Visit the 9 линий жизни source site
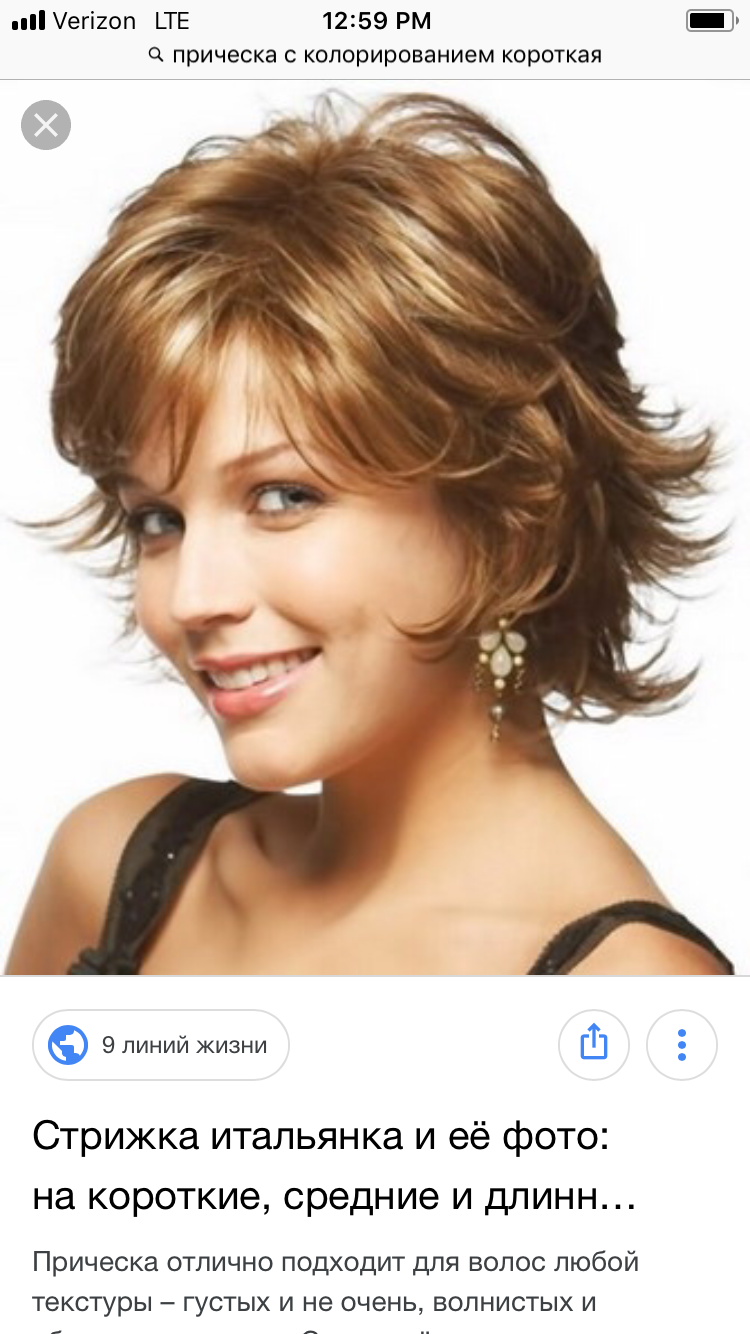The image size is (750, 1334). pos(161,1045)
